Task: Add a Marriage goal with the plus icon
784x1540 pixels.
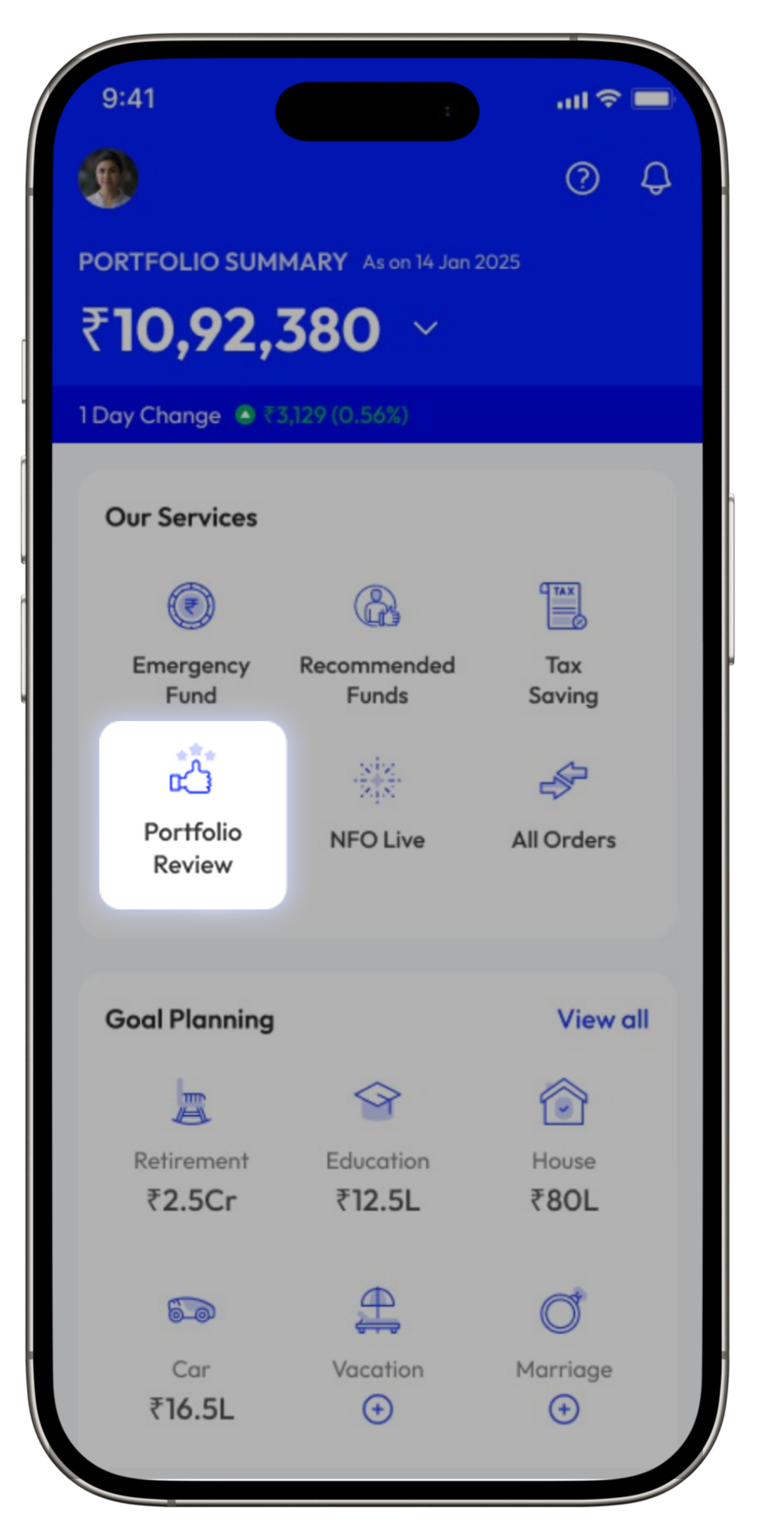Action: 563,1410
